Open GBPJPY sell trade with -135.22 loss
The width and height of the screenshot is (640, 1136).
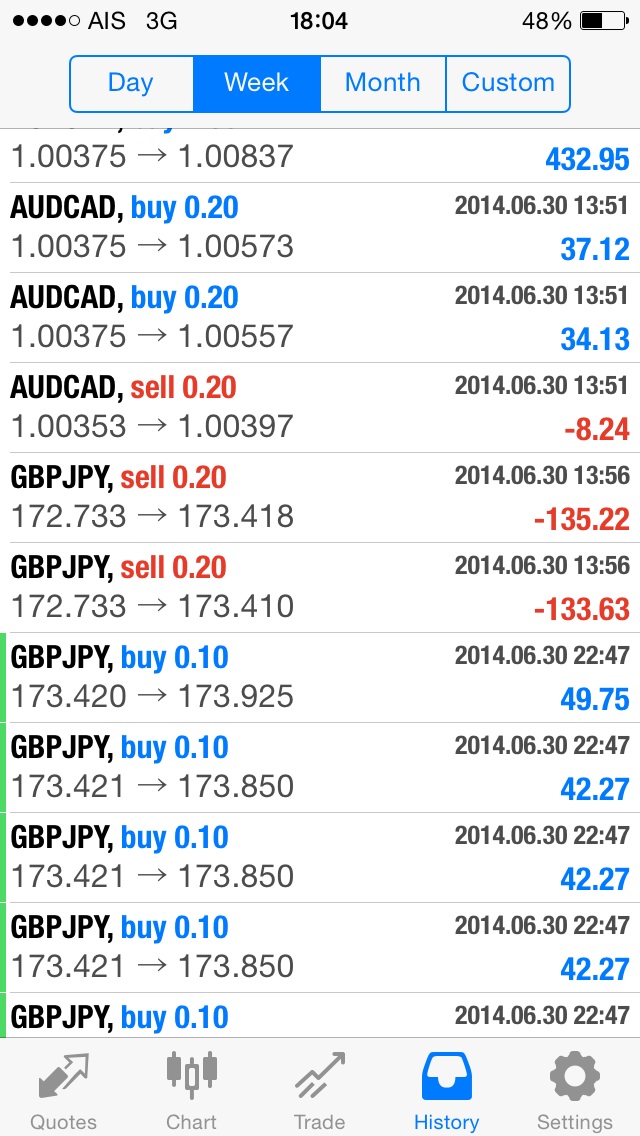tap(320, 498)
